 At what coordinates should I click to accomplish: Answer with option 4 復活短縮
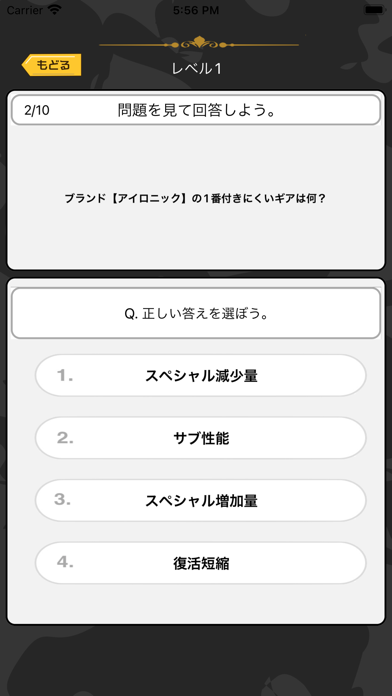point(201,563)
